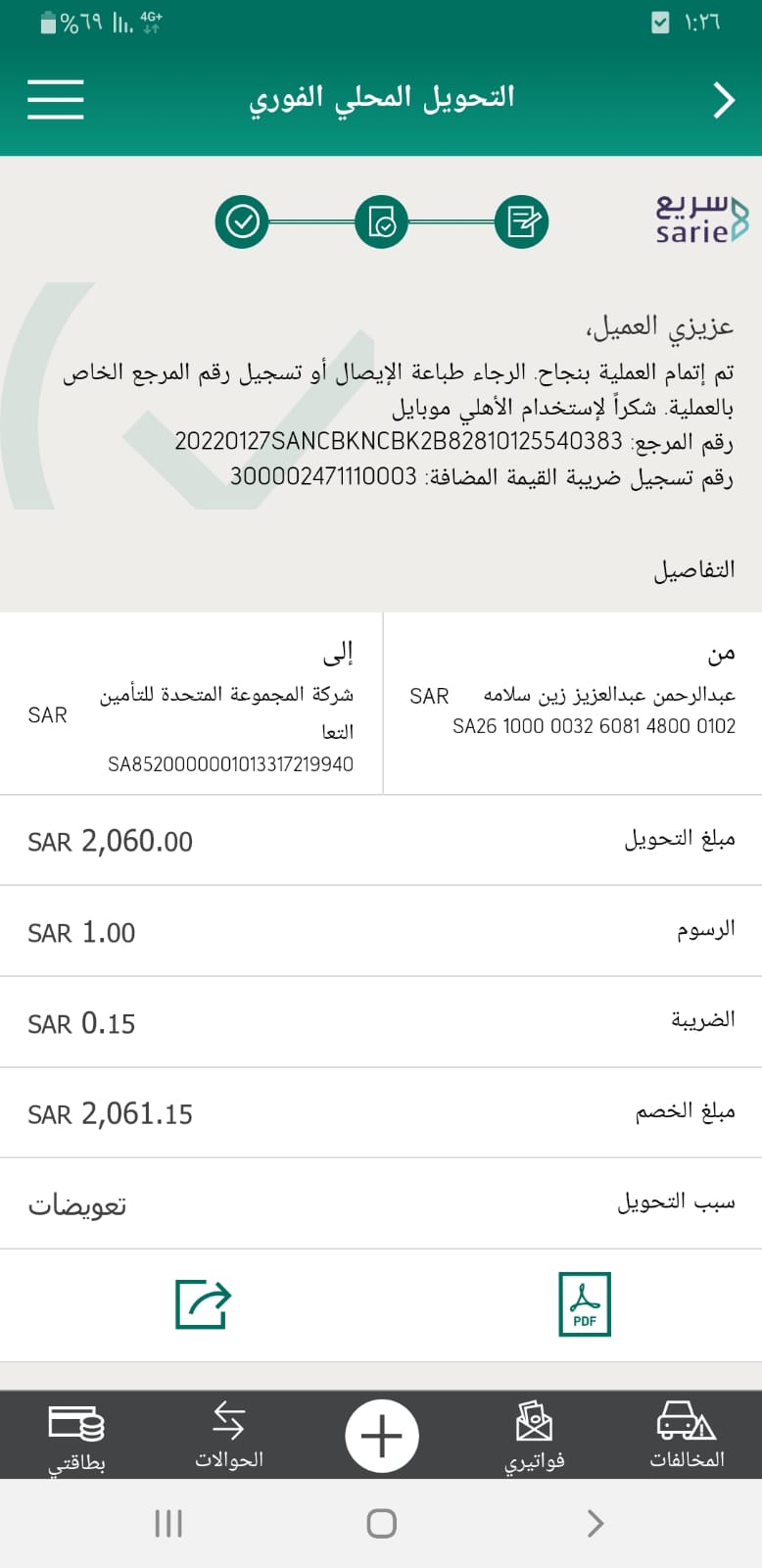Image resolution: width=762 pixels, height=1568 pixels.
Task: Tap the central plus button
Action: (381, 1436)
